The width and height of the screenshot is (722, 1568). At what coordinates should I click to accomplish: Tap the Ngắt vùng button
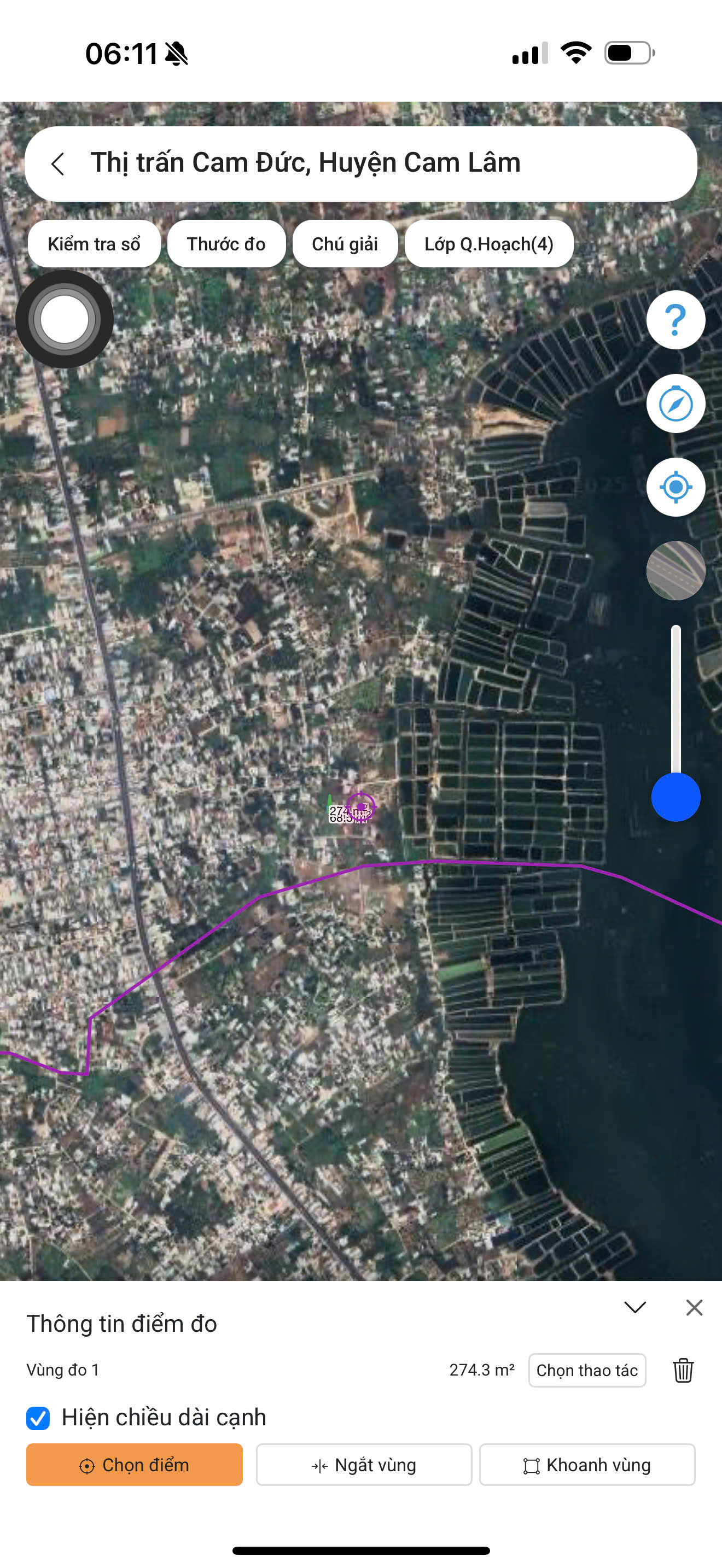point(364,1465)
